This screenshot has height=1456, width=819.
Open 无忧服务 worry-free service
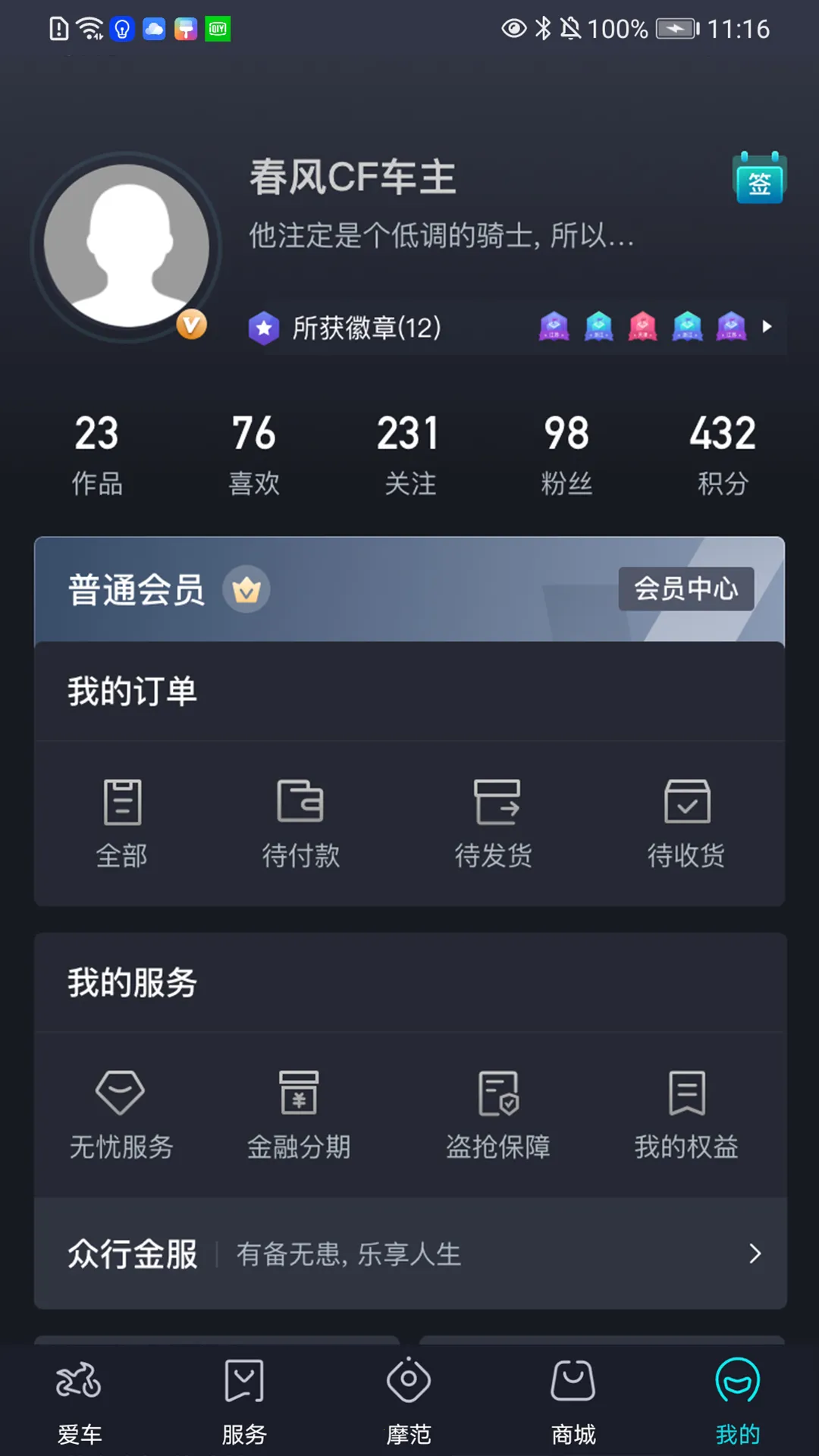[121, 1114]
